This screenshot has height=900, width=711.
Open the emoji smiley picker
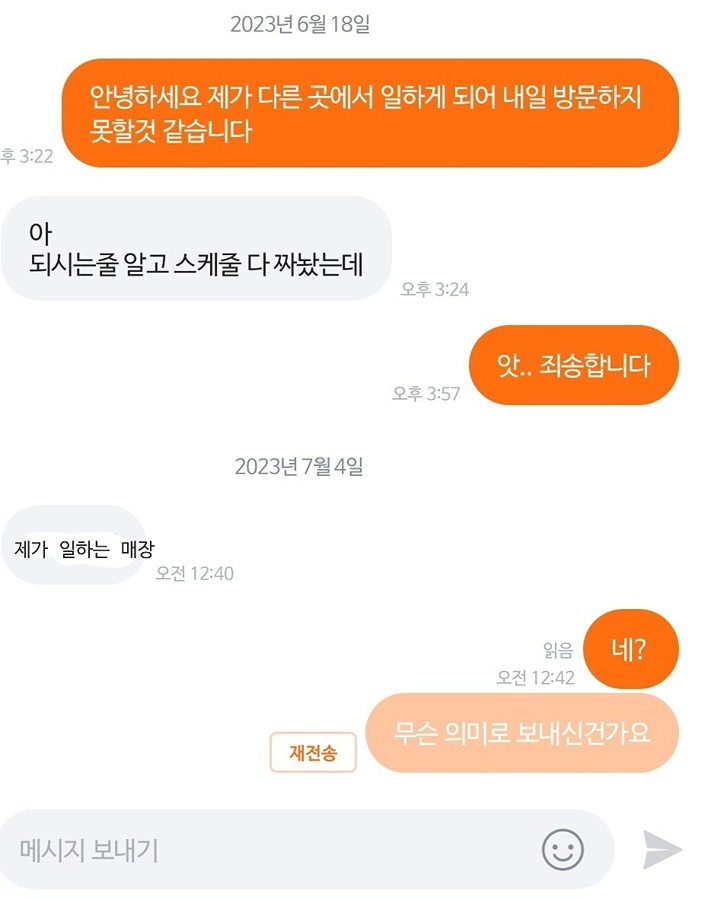click(x=563, y=850)
